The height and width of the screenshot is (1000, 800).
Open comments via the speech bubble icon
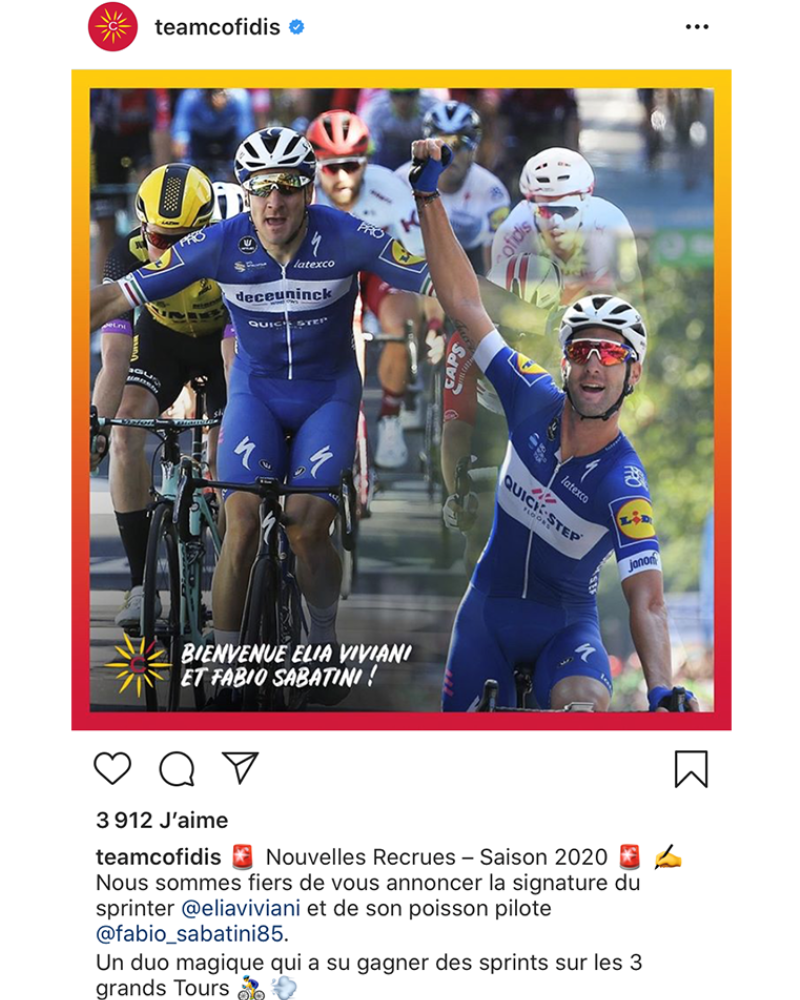[177, 768]
